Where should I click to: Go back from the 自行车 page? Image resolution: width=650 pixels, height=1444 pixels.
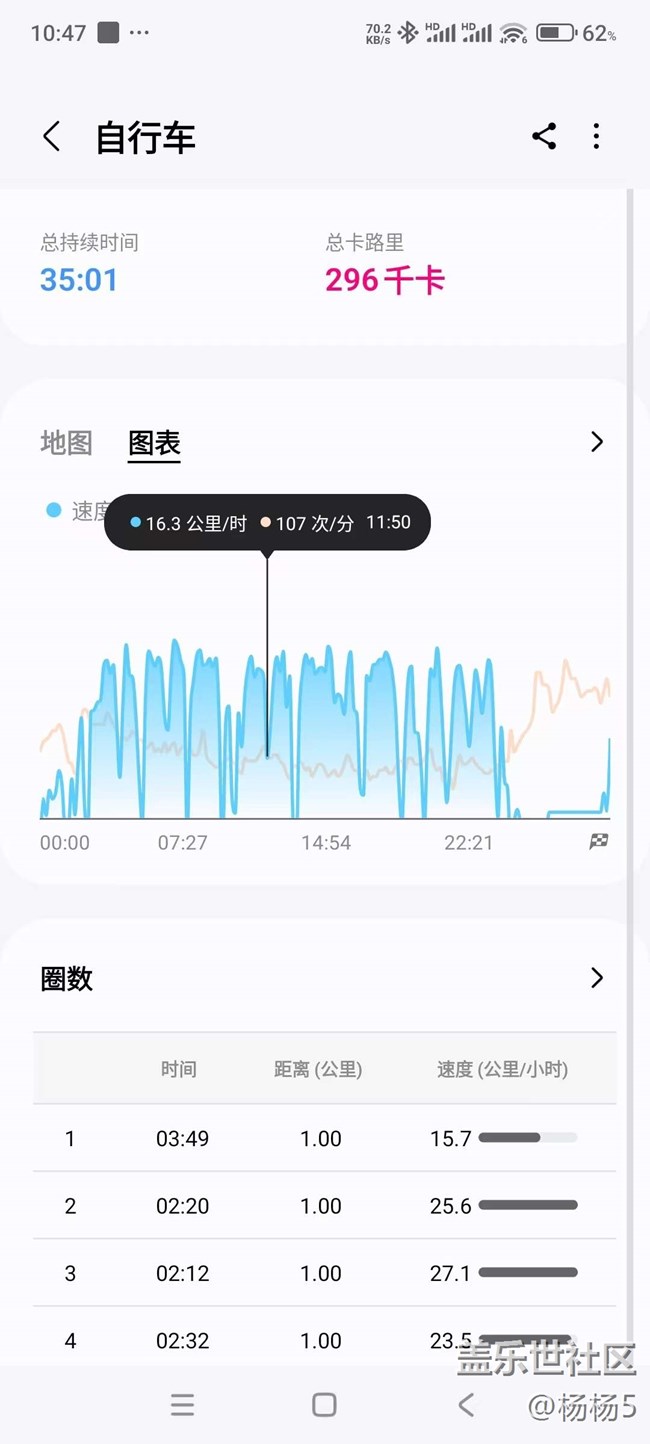click(x=51, y=137)
